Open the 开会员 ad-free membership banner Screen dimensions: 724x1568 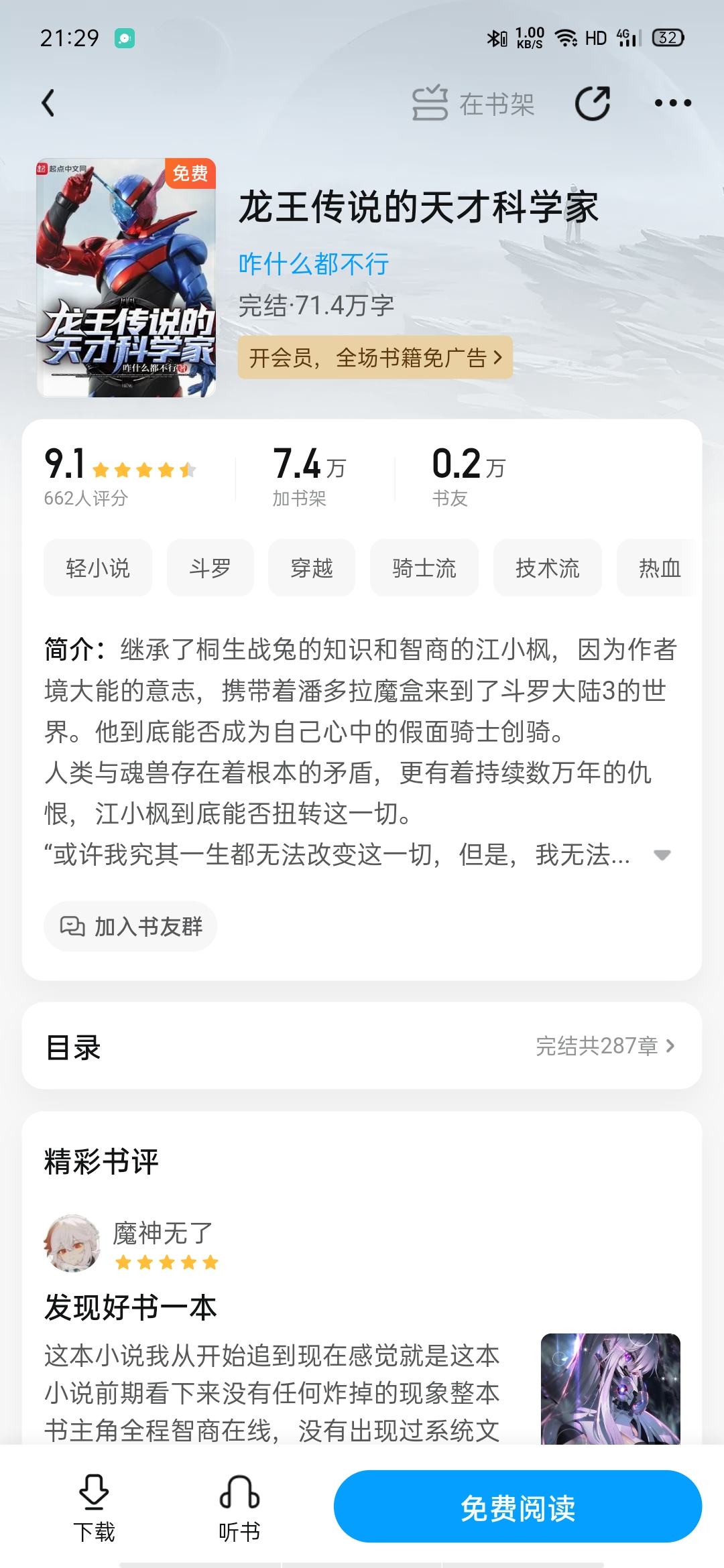click(375, 358)
